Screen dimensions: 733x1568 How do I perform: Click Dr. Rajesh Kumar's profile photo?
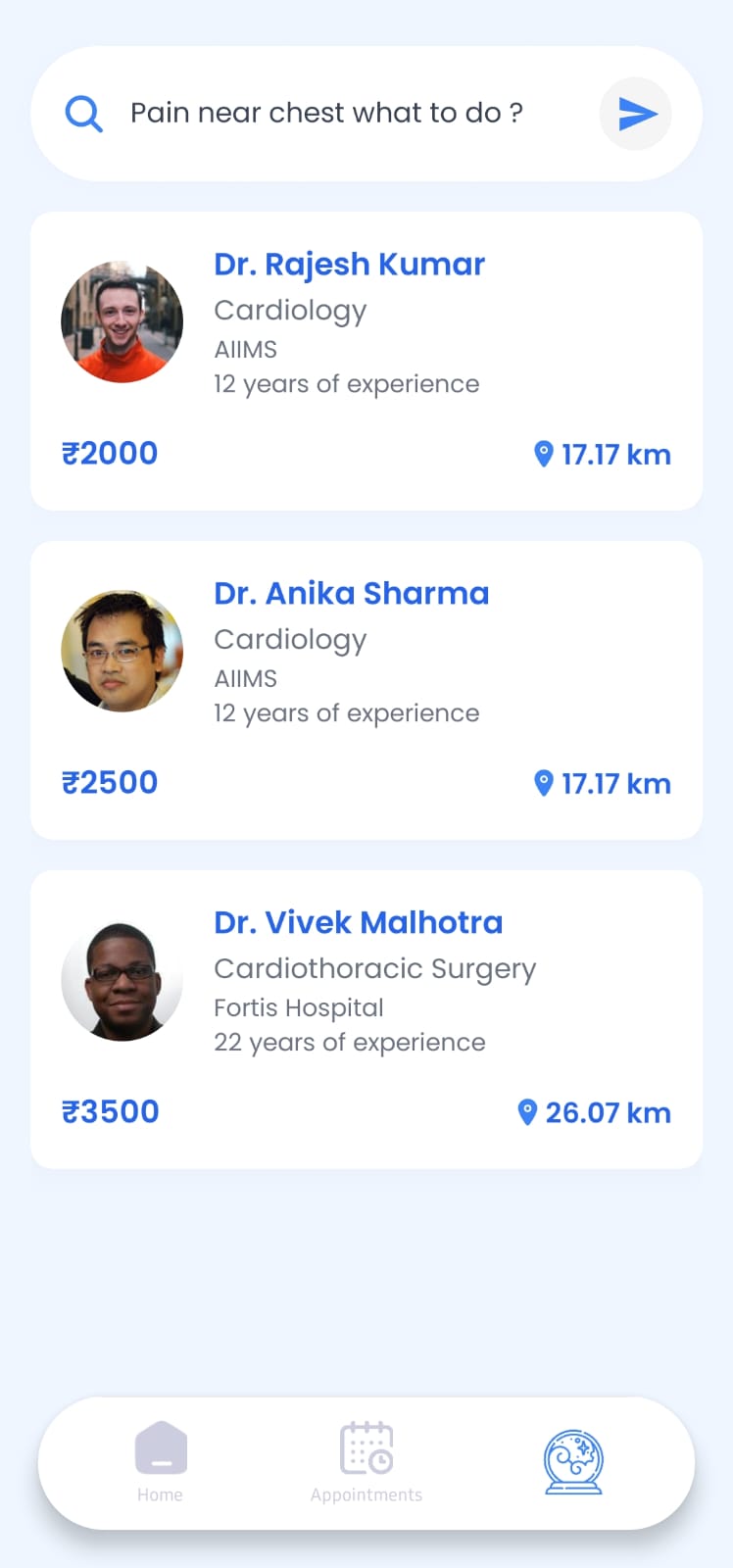[122, 320]
